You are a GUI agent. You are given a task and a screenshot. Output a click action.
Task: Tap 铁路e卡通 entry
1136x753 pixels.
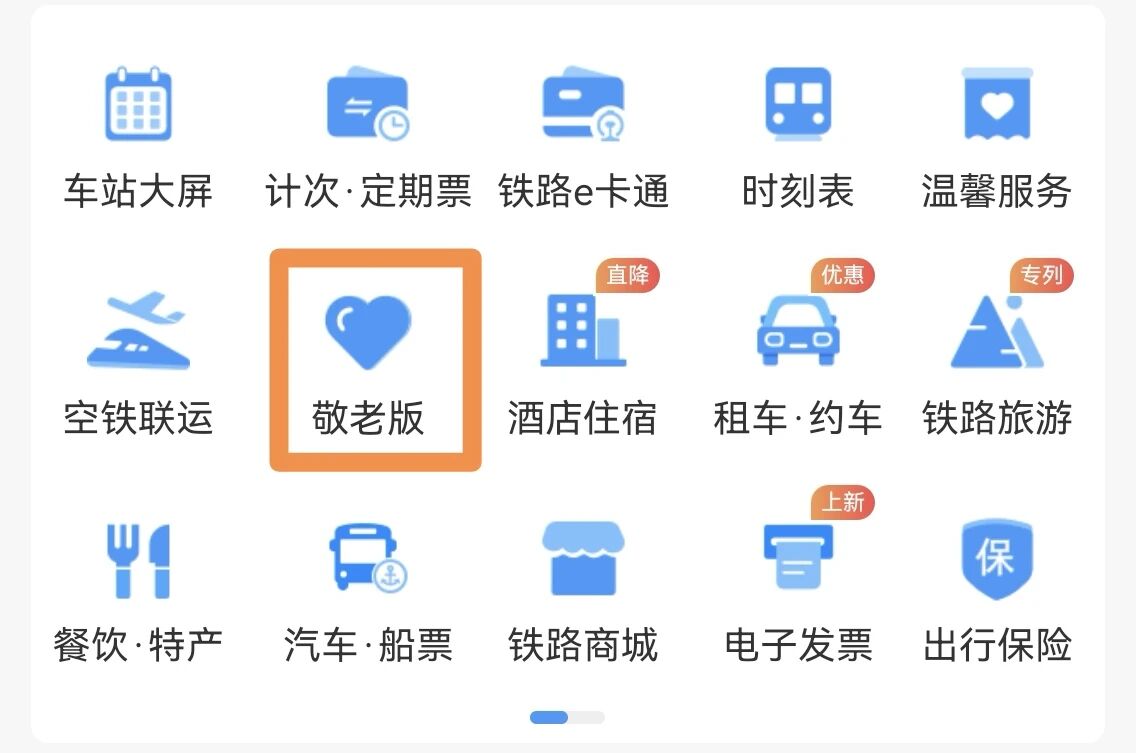tap(583, 138)
